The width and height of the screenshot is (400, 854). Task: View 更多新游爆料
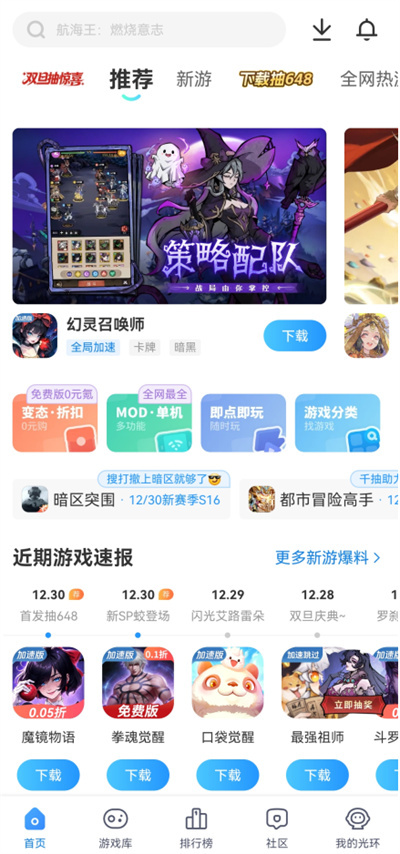pyautogui.click(x=328, y=558)
